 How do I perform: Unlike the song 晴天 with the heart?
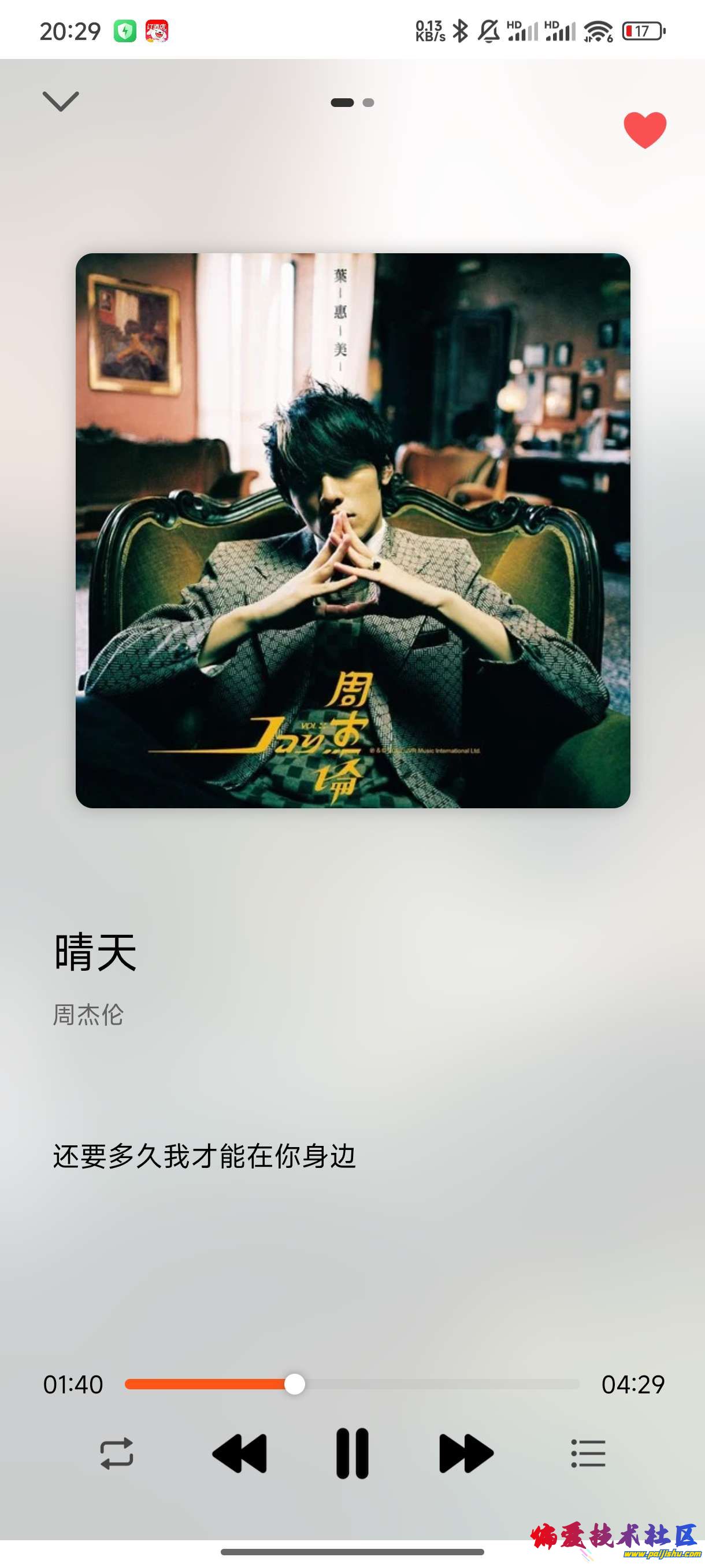[x=645, y=130]
